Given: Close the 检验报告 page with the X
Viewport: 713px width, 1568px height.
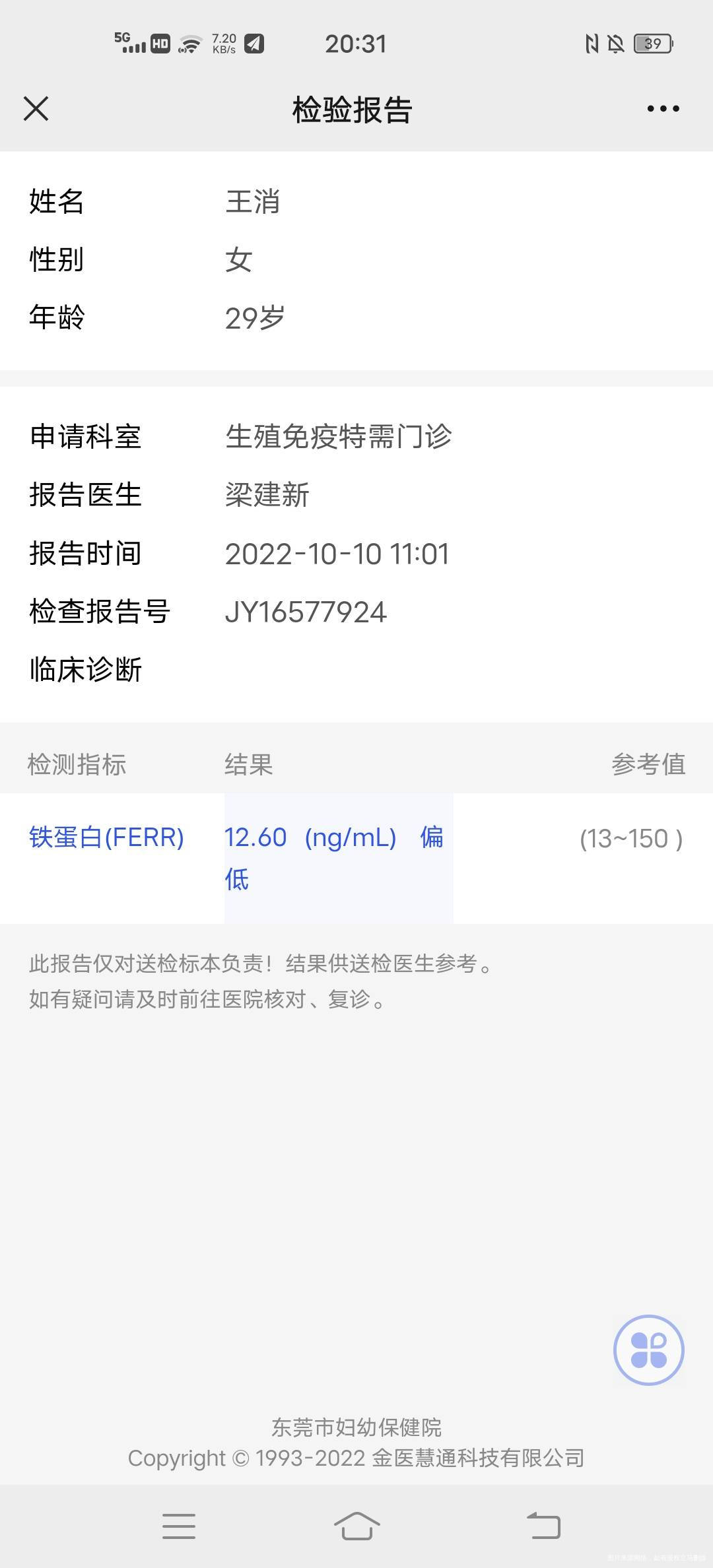Looking at the screenshot, I should 36,110.
